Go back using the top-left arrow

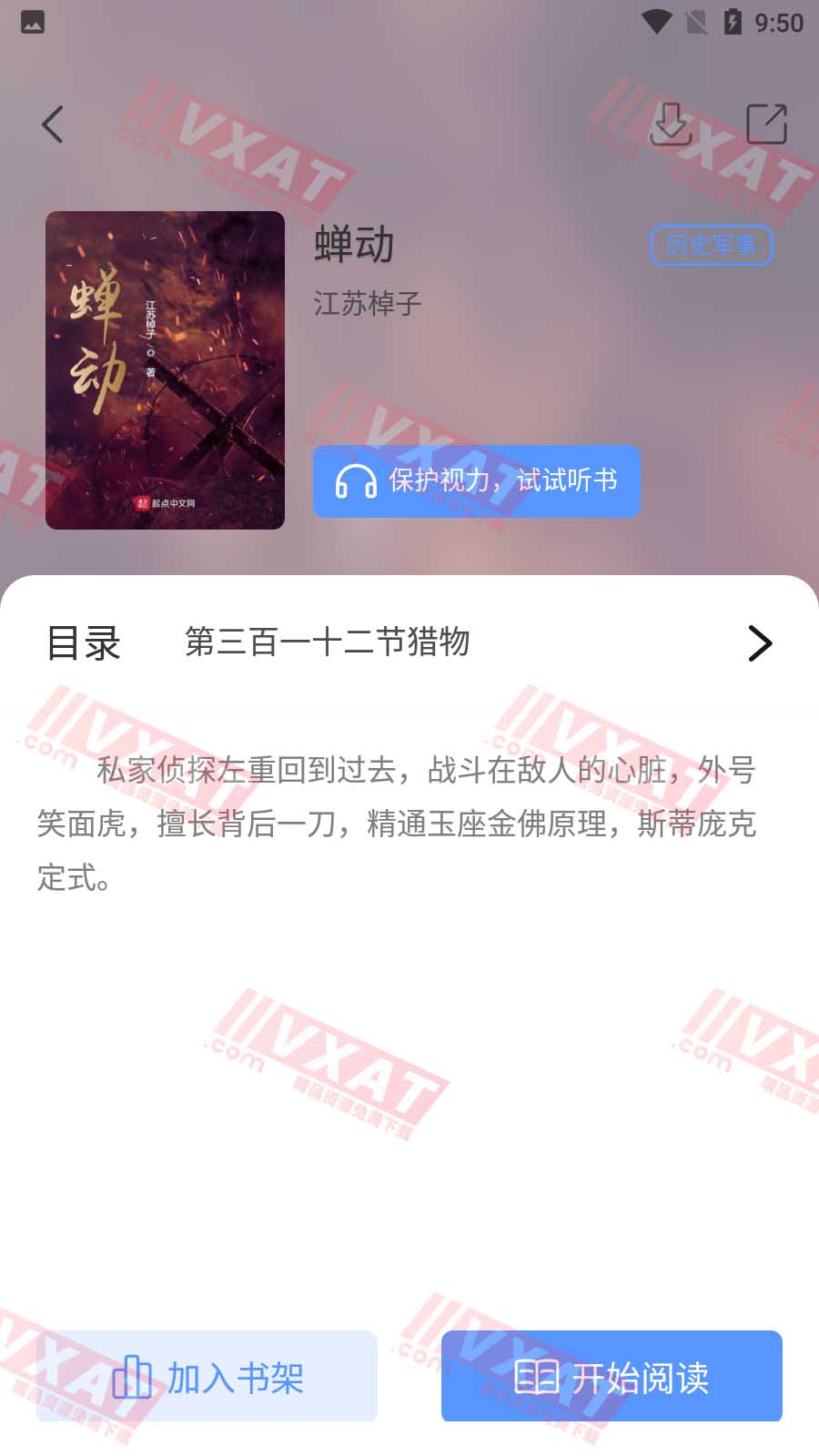coord(53,125)
